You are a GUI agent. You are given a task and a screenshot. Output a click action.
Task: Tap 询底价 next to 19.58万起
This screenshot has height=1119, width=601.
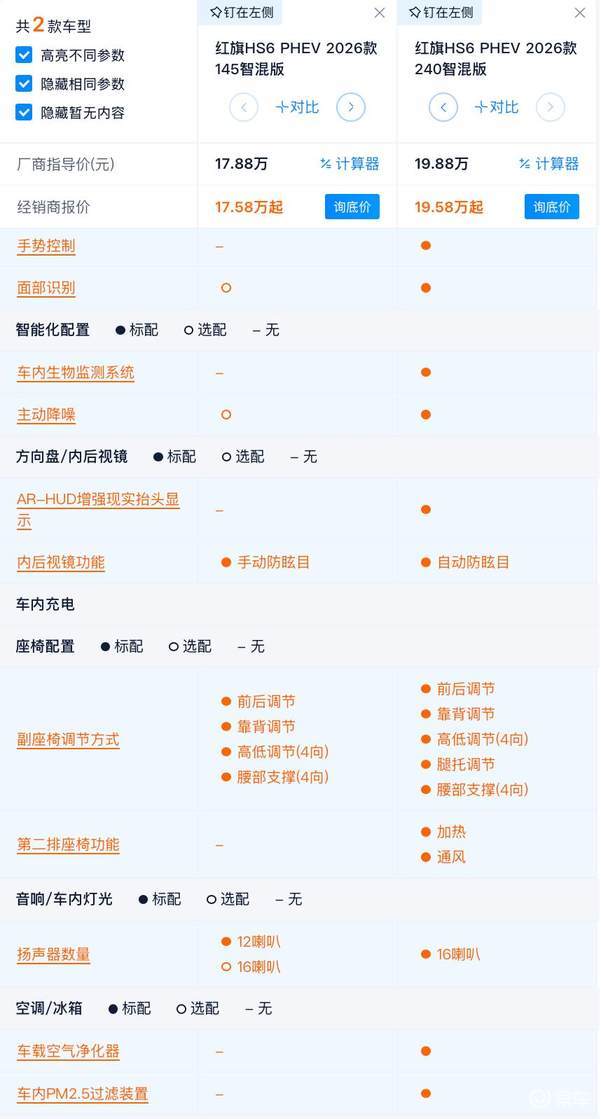551,207
